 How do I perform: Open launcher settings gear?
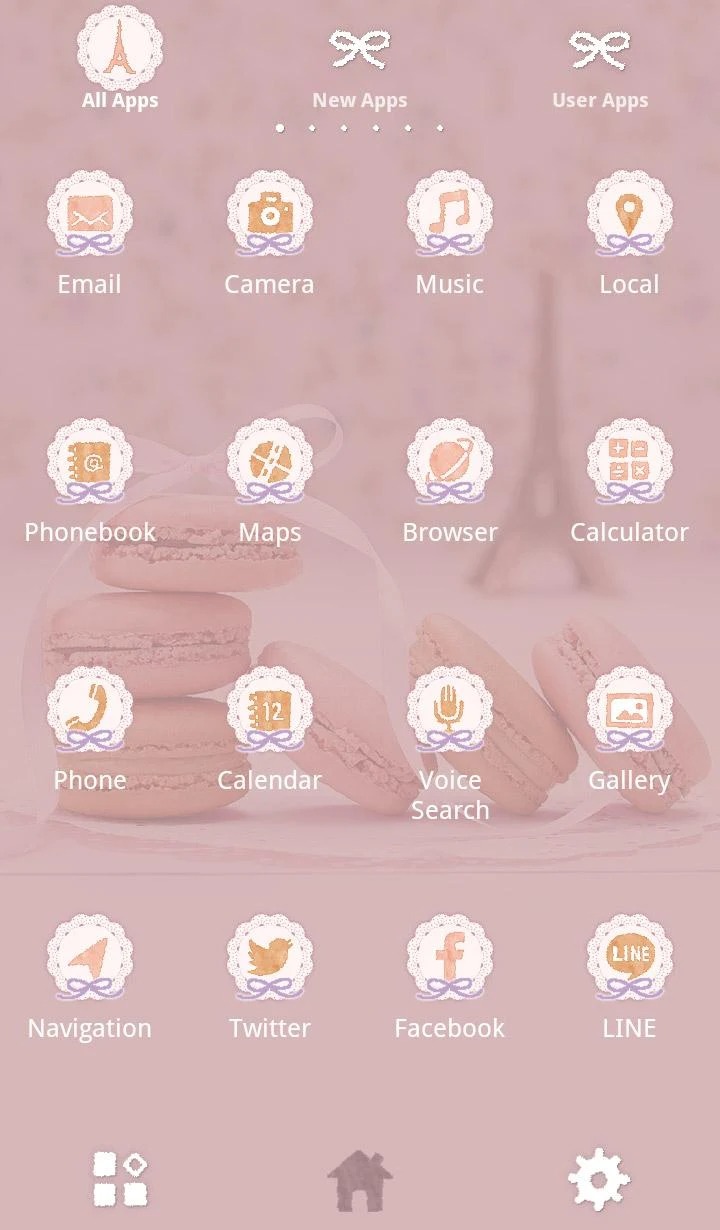(x=599, y=1180)
